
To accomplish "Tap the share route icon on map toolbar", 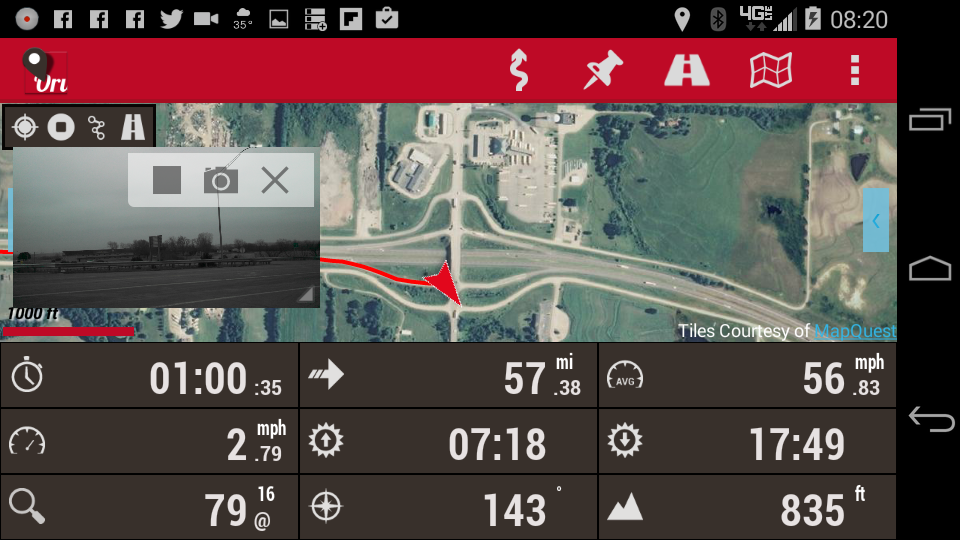I will pos(97,127).
